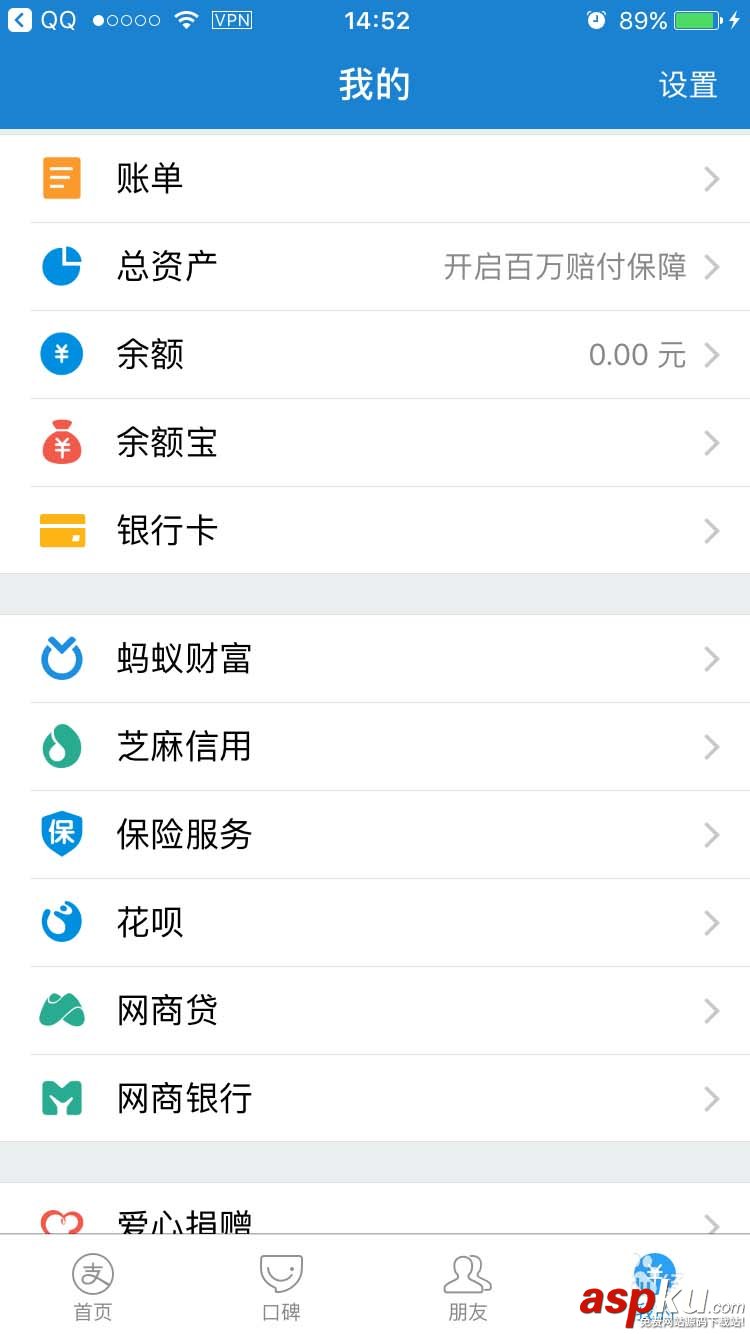This screenshot has height=1334, width=750.
Task: Select the 余额 balance icon
Action: (x=60, y=354)
